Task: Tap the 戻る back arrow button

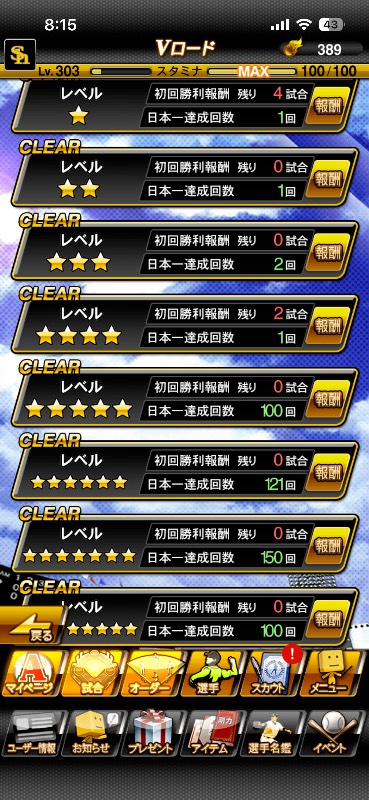Action: coord(33,625)
